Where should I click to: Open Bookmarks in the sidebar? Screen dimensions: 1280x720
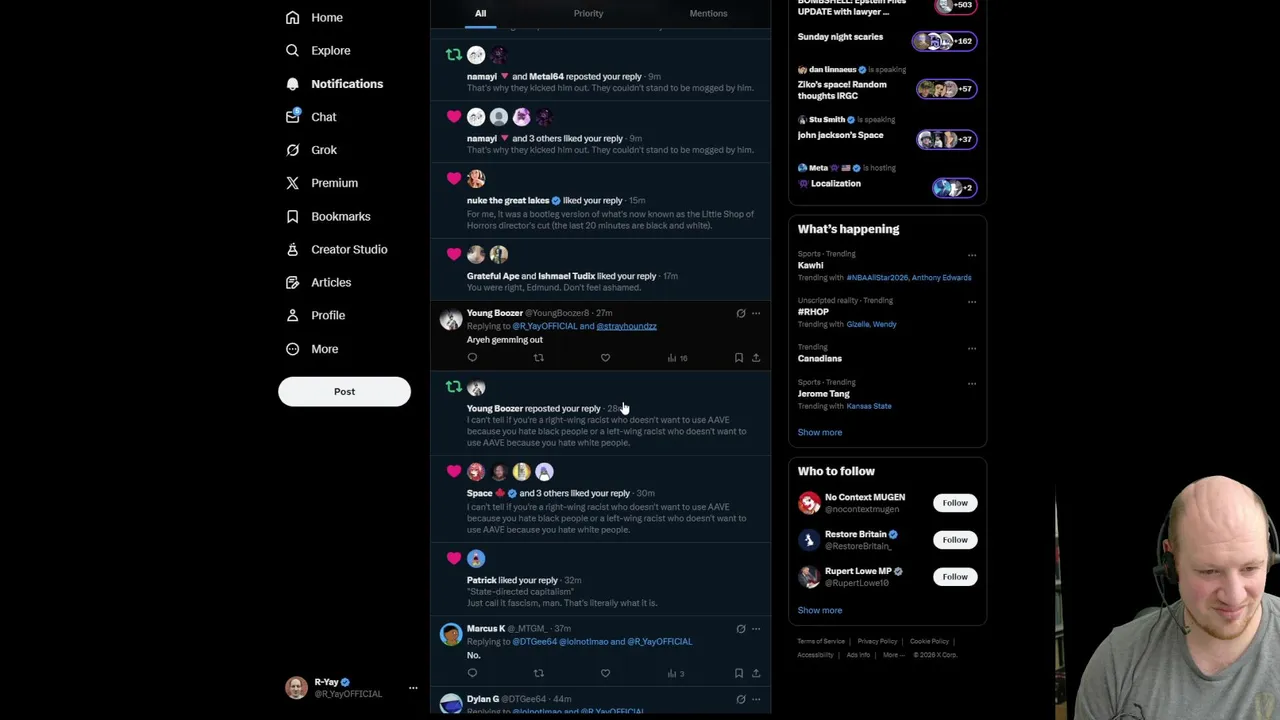point(340,216)
